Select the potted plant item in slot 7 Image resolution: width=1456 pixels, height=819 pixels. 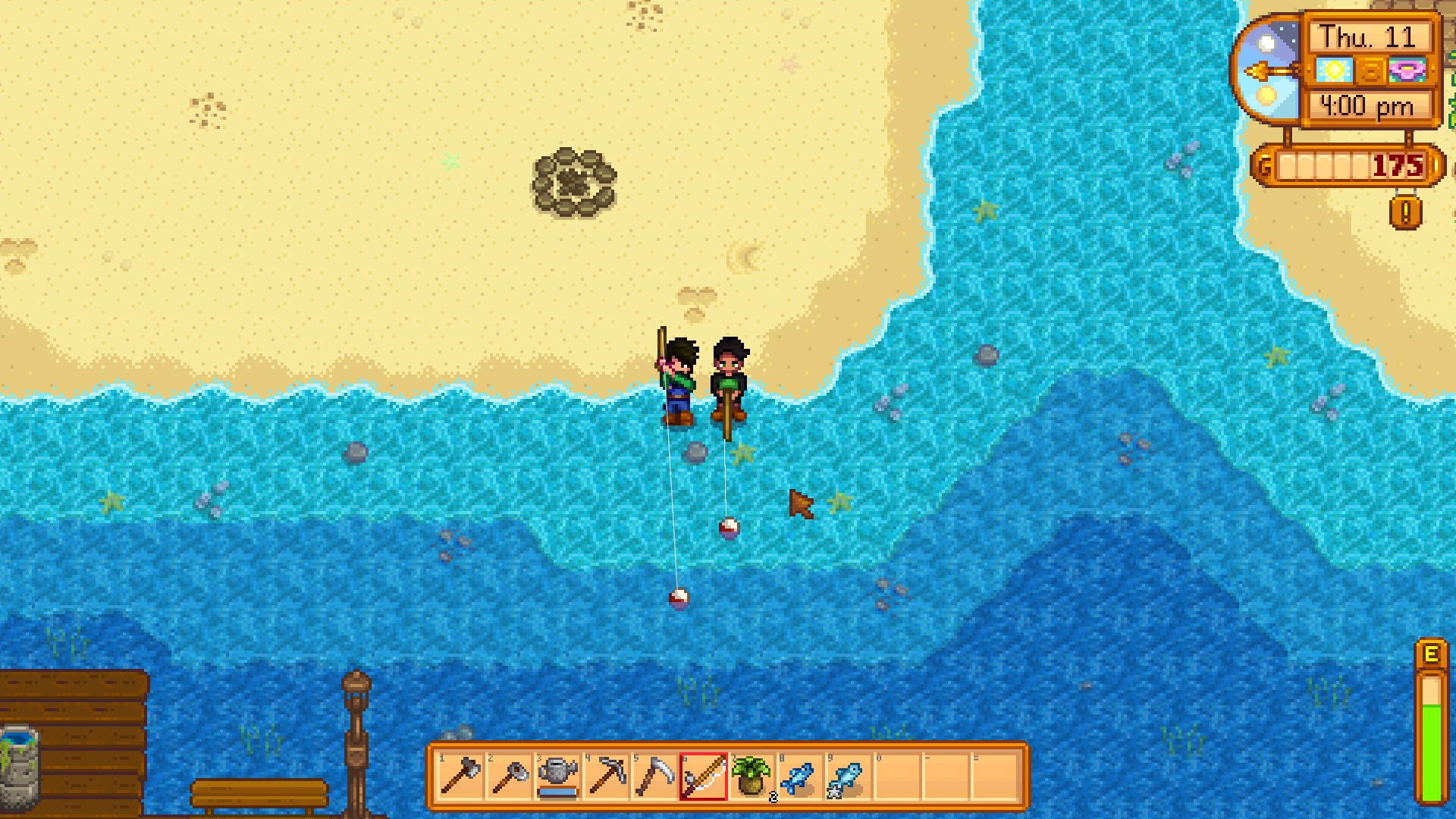pos(752,777)
